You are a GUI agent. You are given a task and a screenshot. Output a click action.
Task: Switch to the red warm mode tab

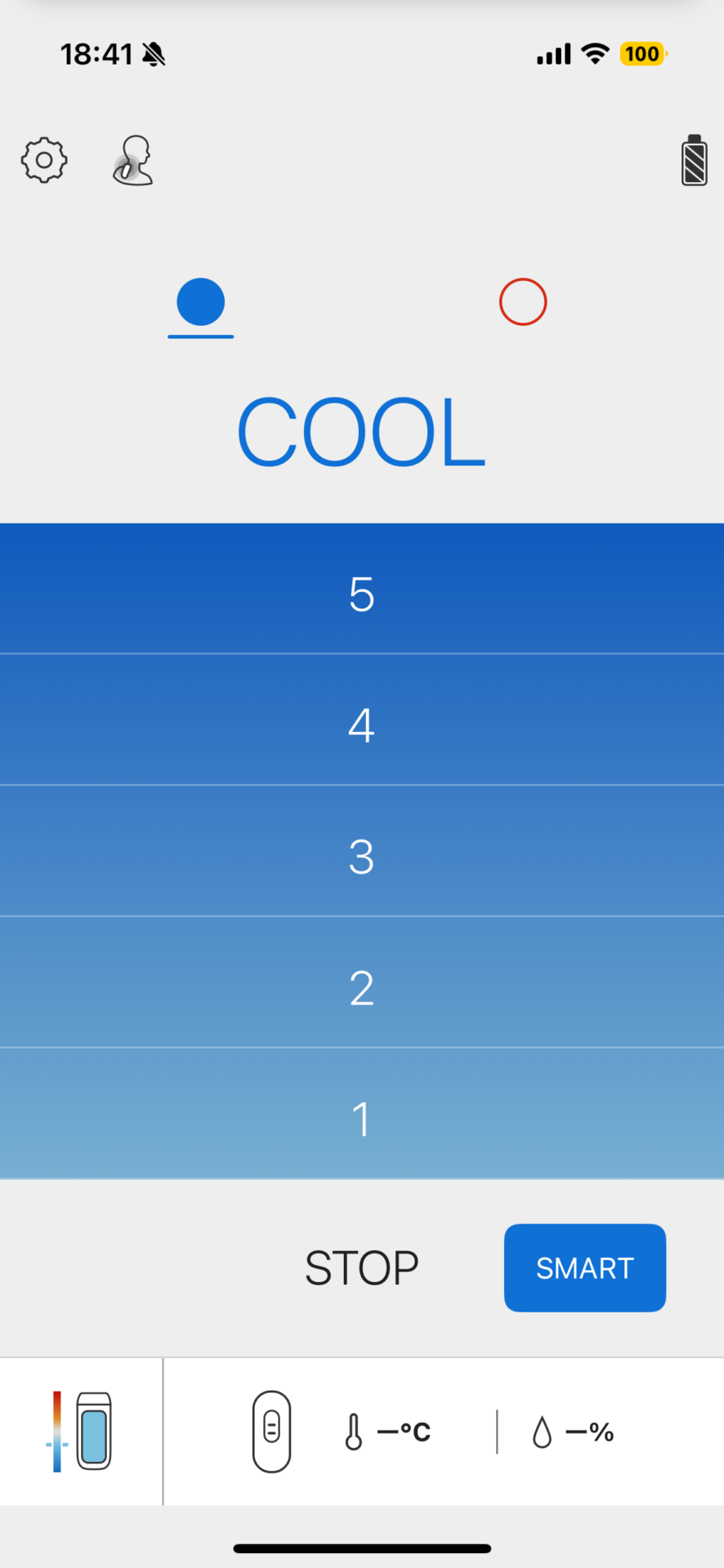click(x=523, y=302)
